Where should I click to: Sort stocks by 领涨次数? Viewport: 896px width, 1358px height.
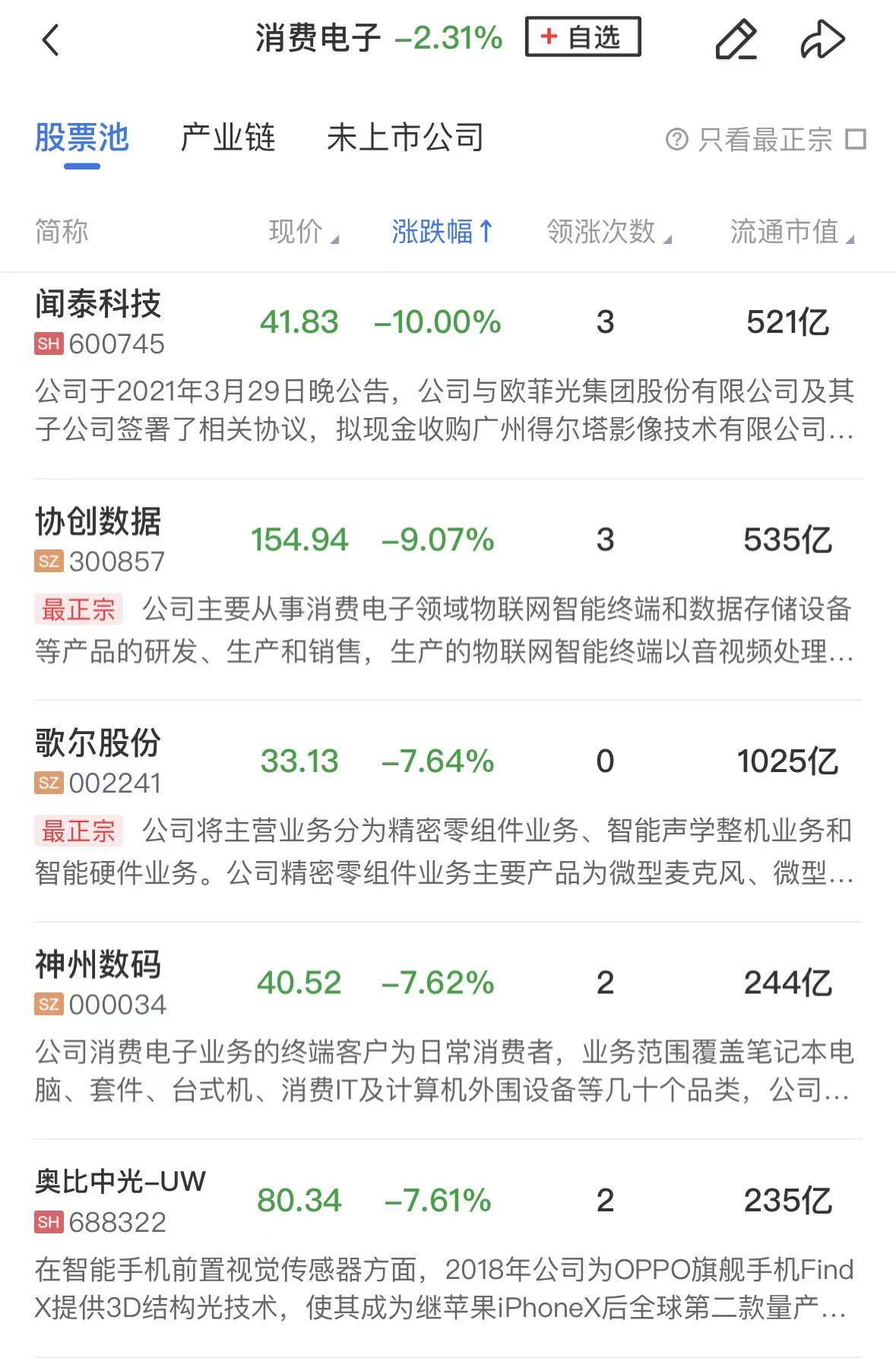(608, 232)
